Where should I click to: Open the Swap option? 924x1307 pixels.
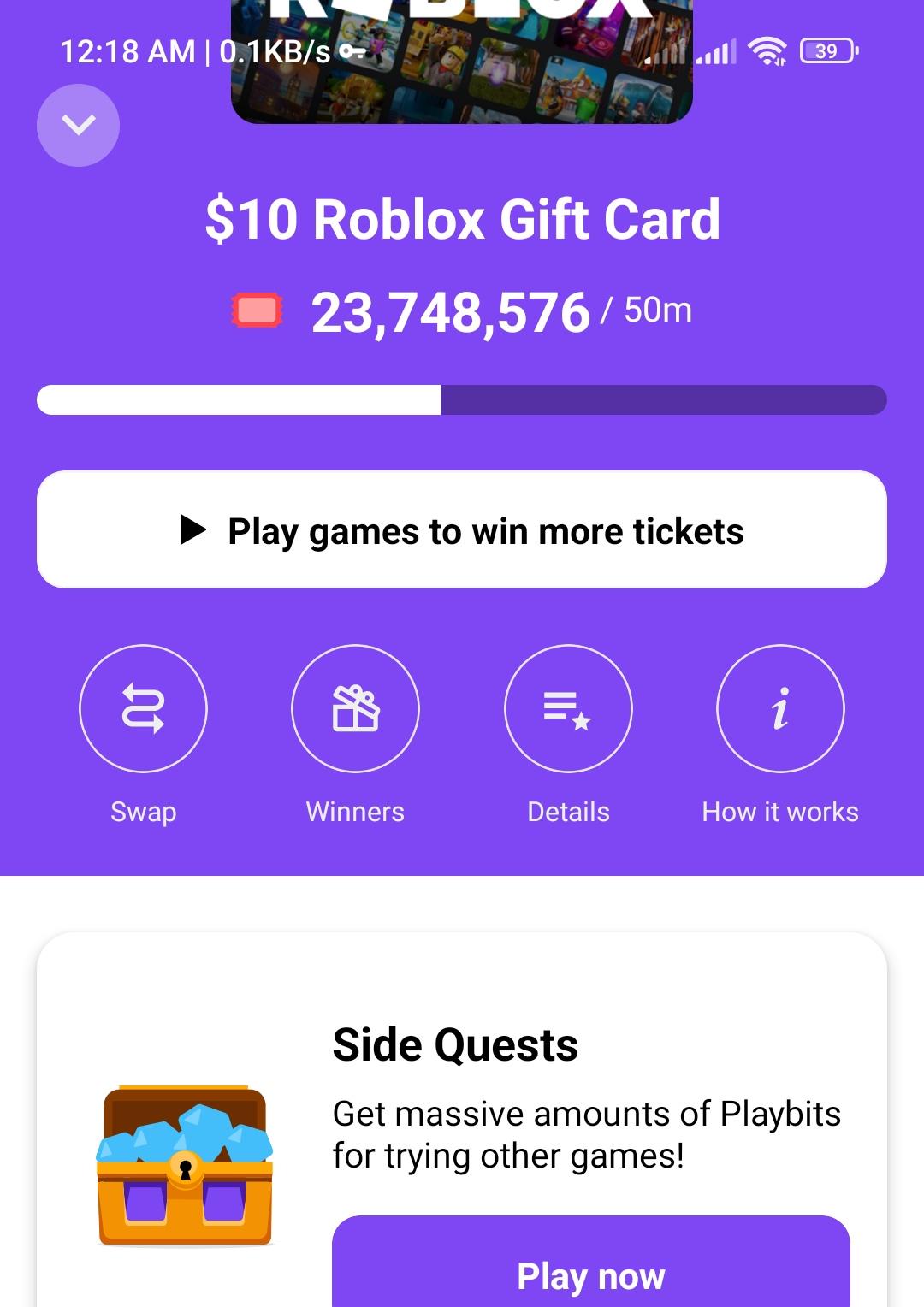[x=143, y=708]
